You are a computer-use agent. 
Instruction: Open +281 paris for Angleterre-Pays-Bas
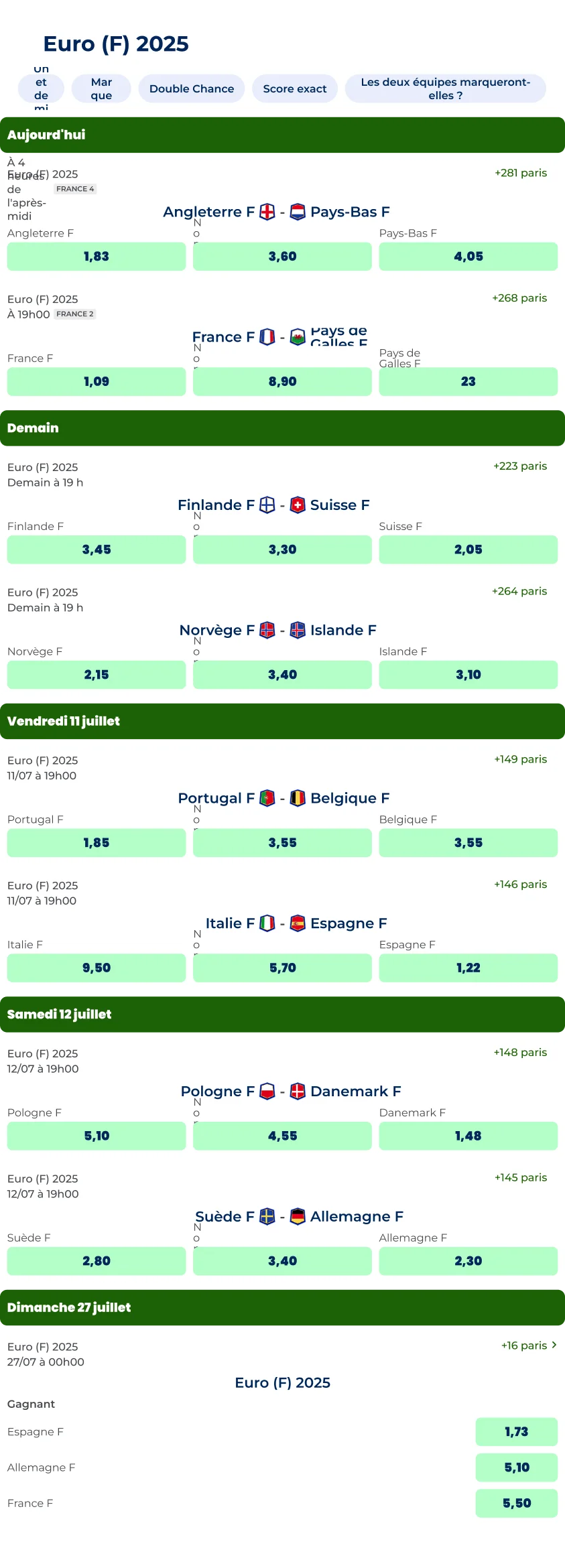pyautogui.click(x=520, y=173)
